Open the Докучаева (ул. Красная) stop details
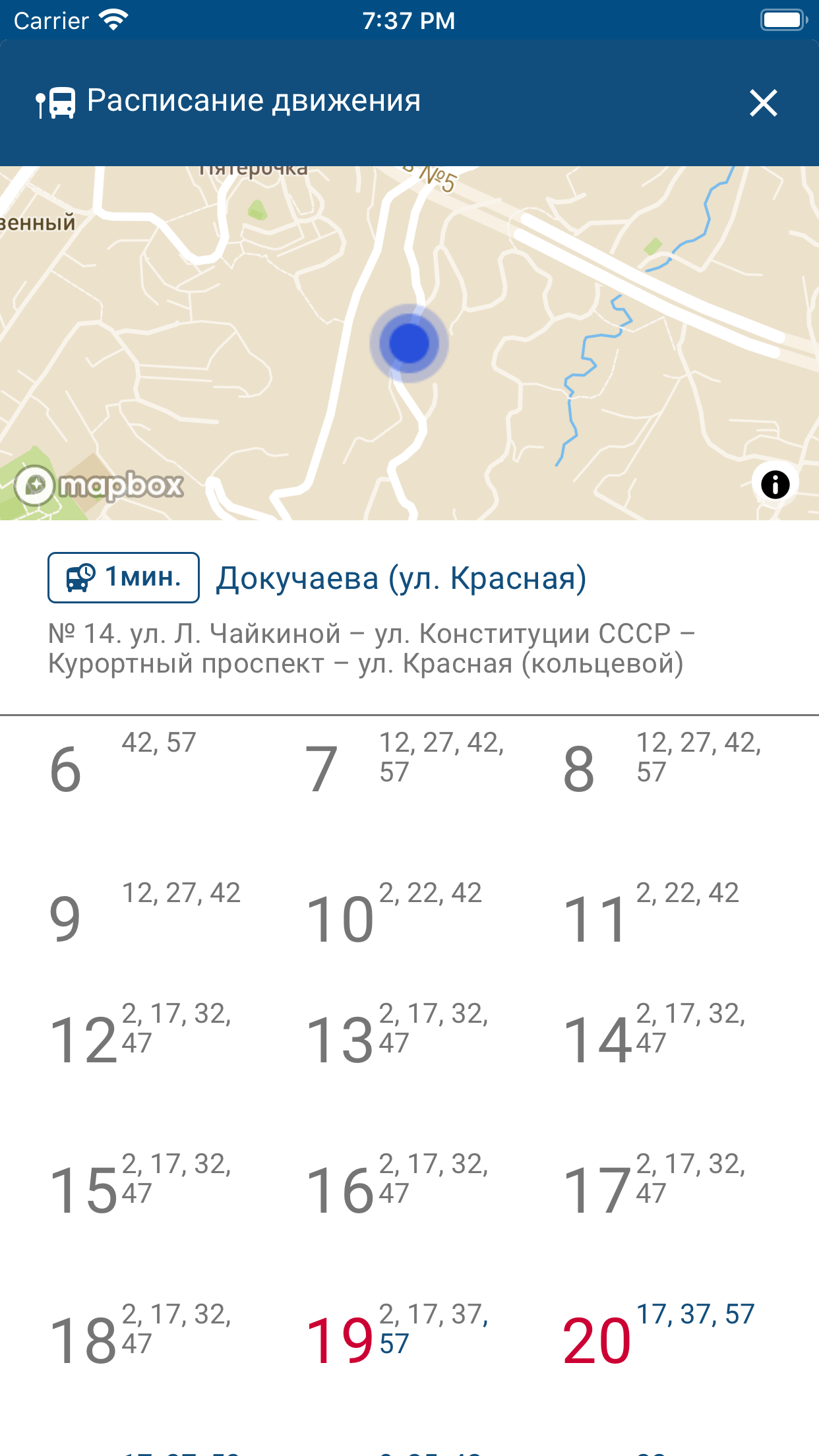 402,579
